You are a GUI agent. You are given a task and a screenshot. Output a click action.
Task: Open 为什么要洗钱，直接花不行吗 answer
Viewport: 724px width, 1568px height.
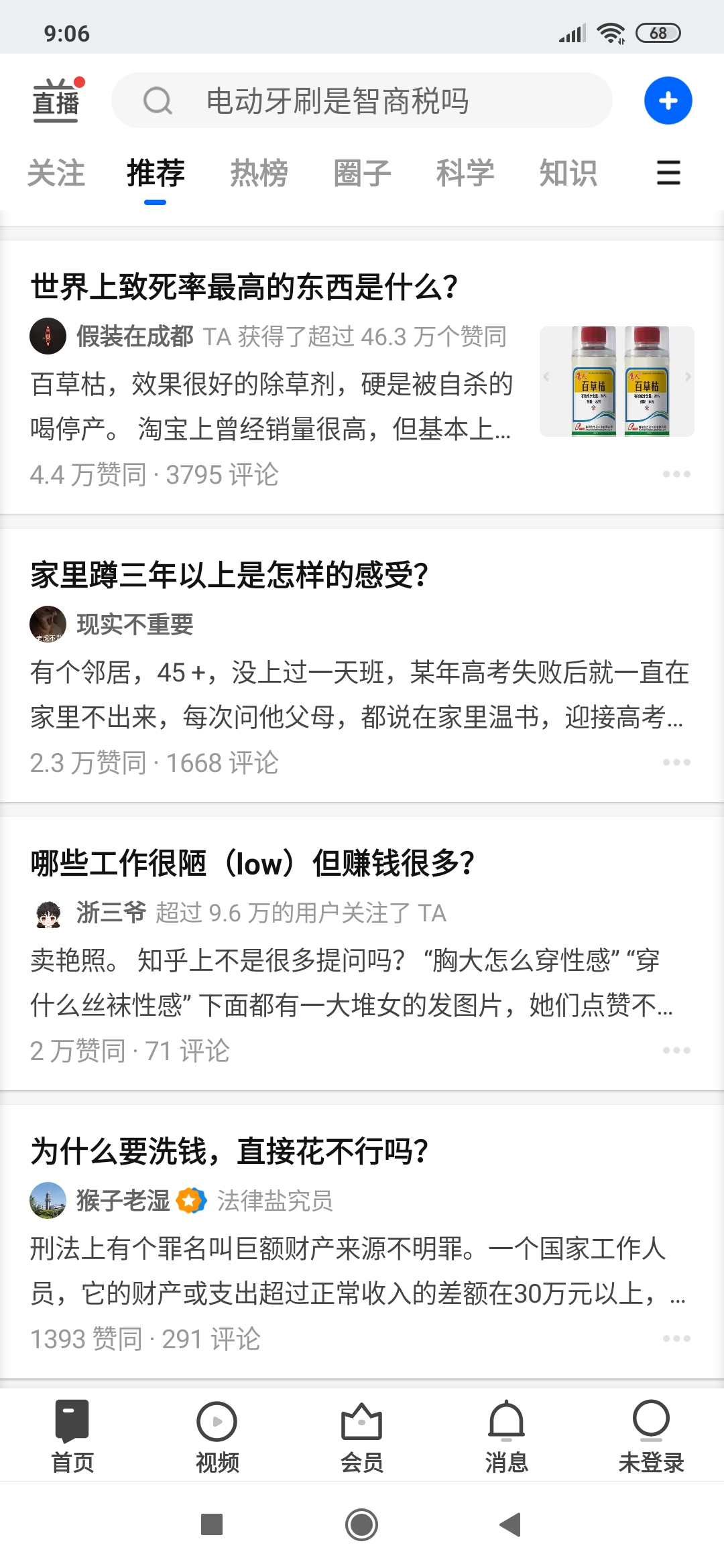coord(359,1271)
